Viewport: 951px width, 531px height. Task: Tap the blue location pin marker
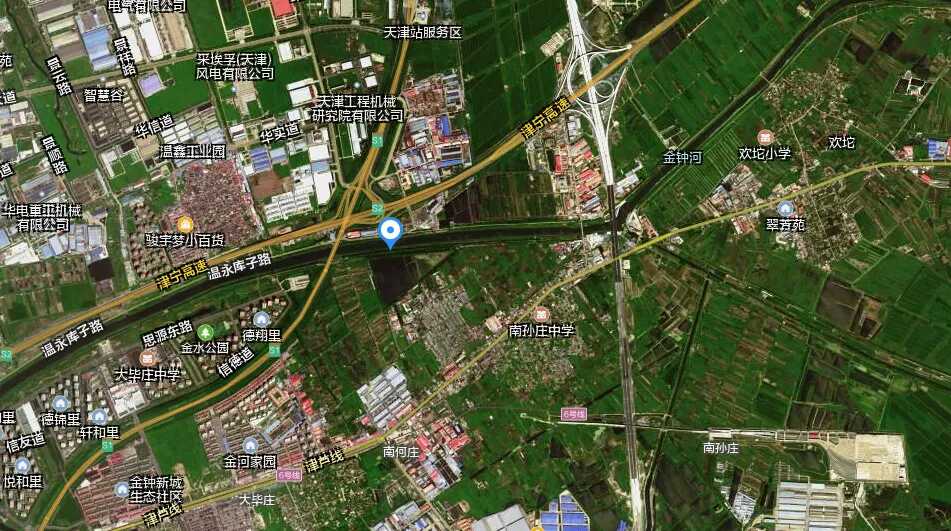click(392, 232)
